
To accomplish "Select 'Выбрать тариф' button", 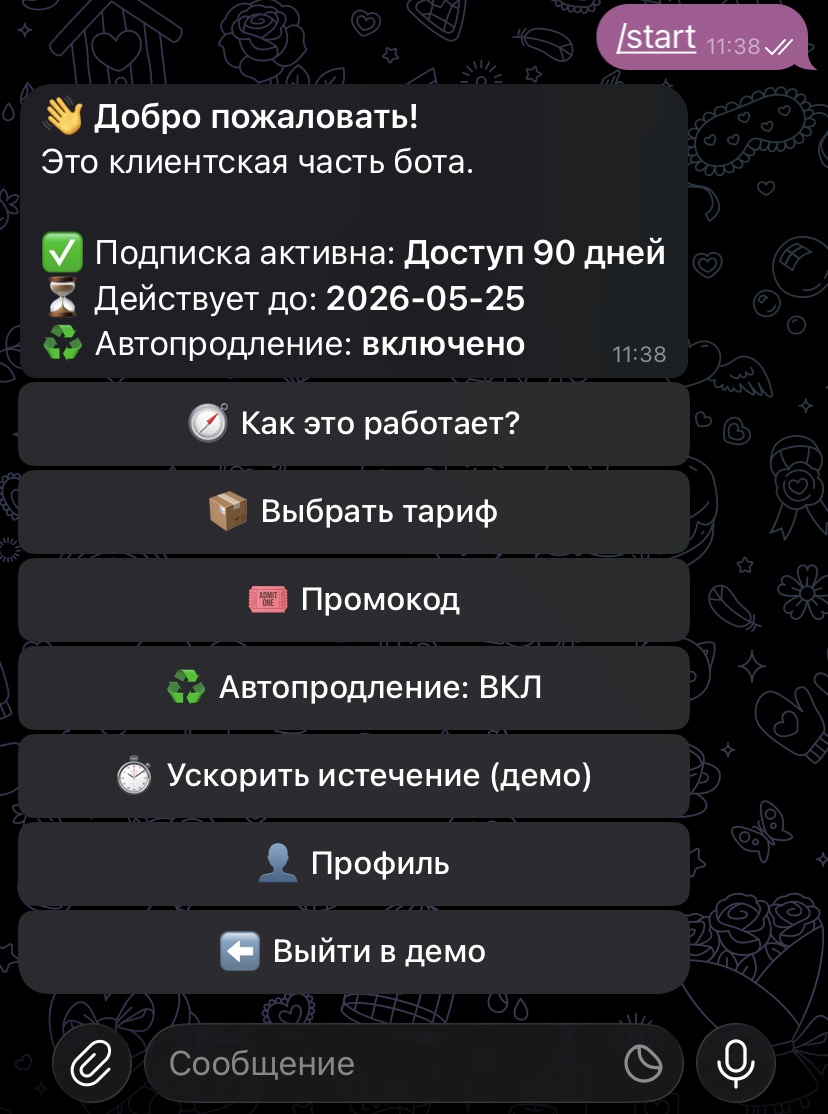I will coord(354,512).
